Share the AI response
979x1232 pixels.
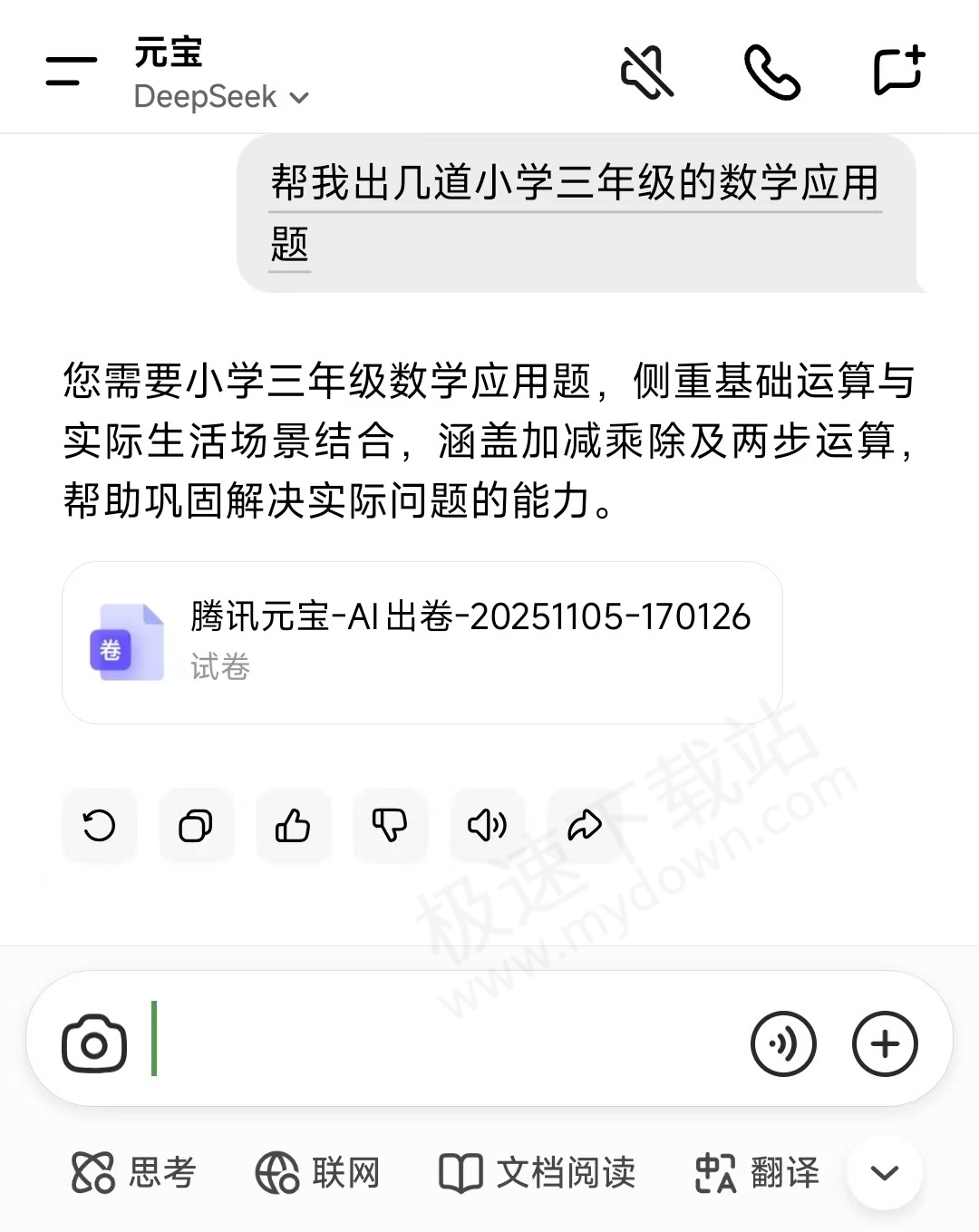coord(584,826)
